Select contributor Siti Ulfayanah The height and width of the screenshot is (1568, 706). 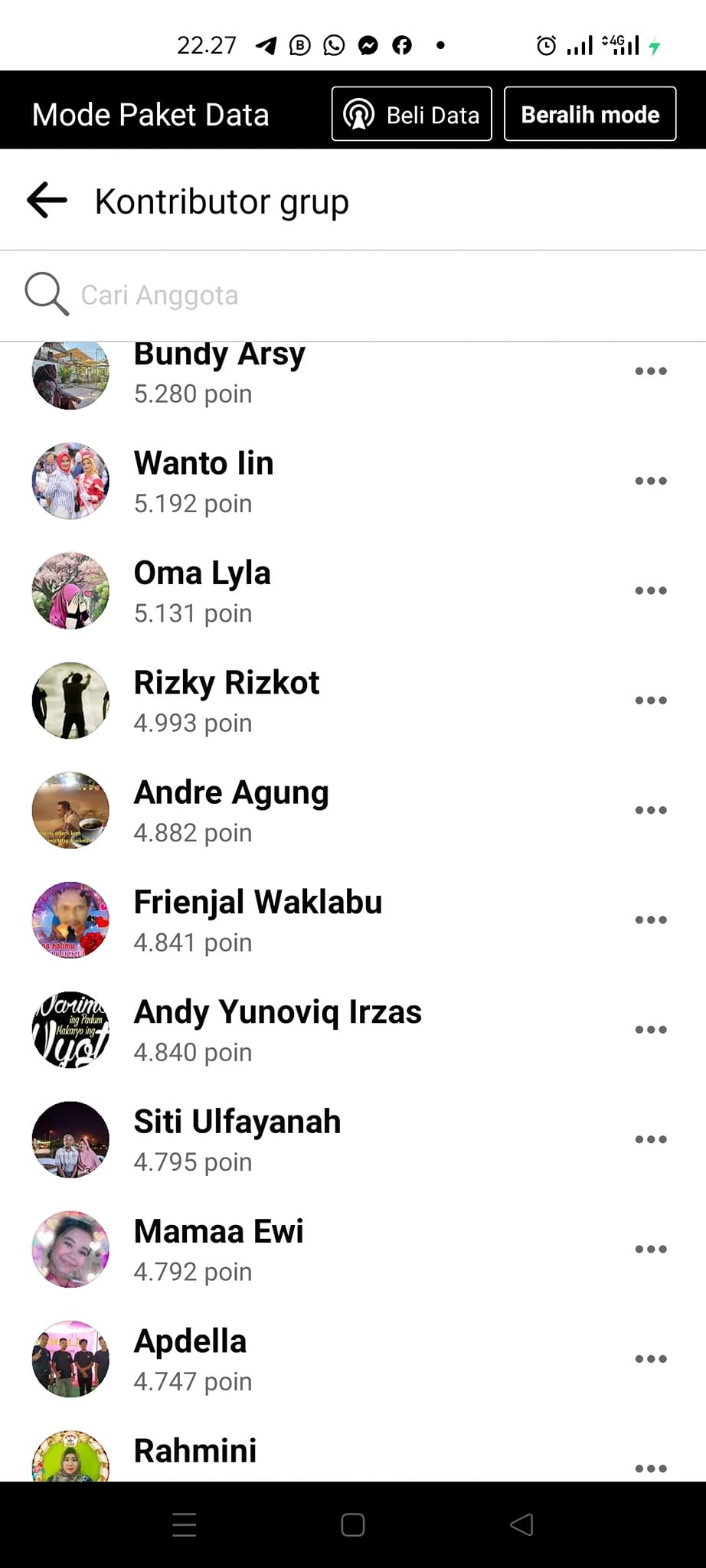pyautogui.click(x=237, y=1122)
